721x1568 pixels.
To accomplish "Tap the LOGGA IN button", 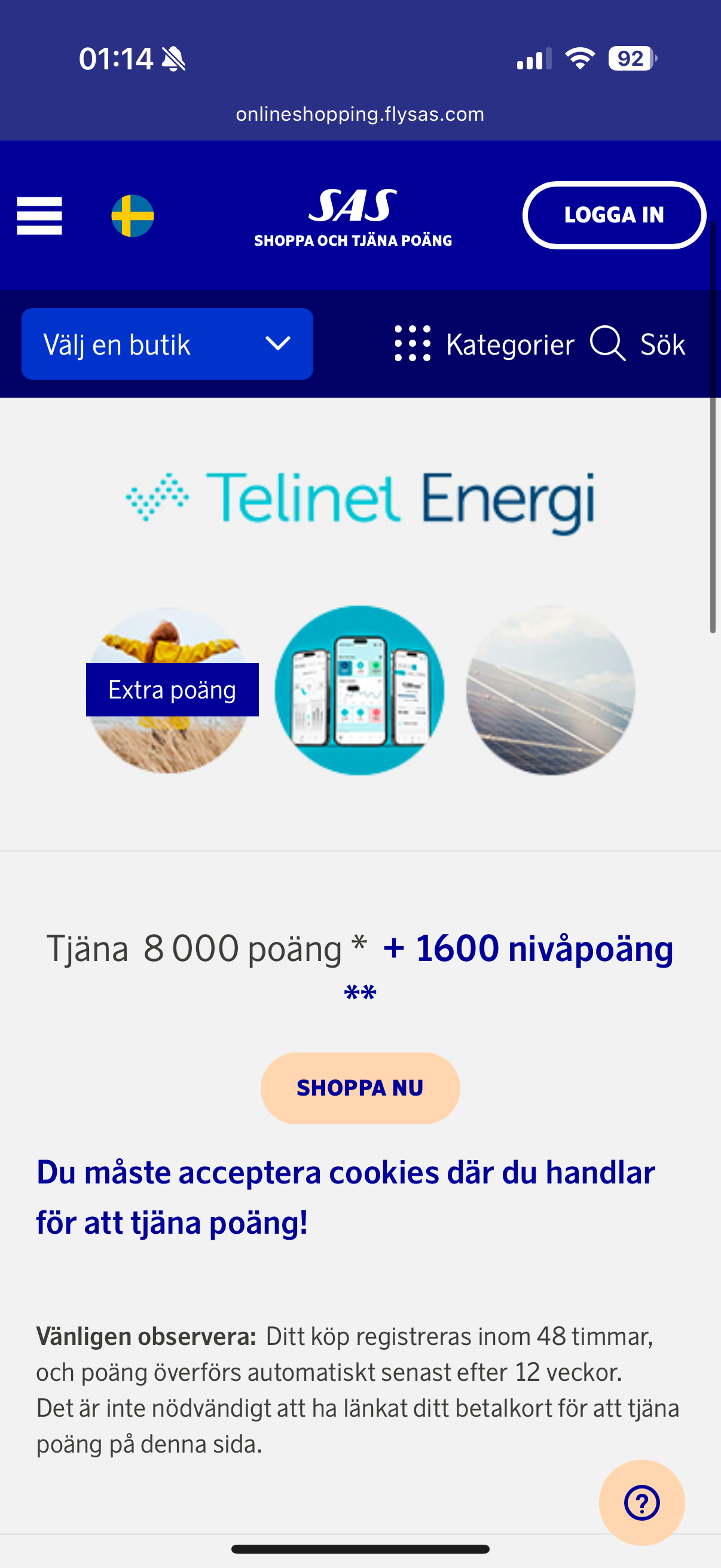I will click(x=613, y=215).
